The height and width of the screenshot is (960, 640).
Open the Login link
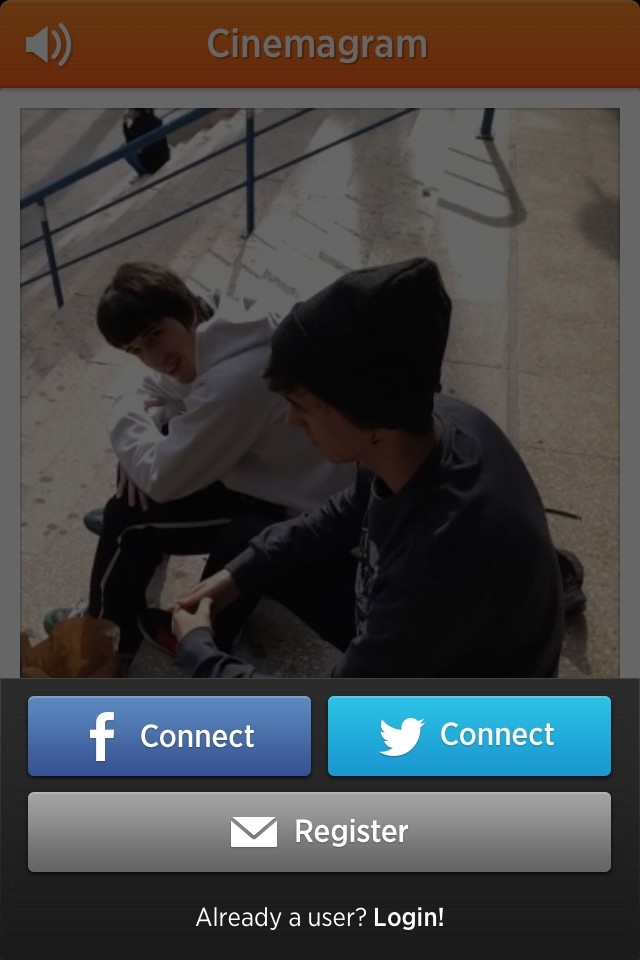[x=408, y=917]
